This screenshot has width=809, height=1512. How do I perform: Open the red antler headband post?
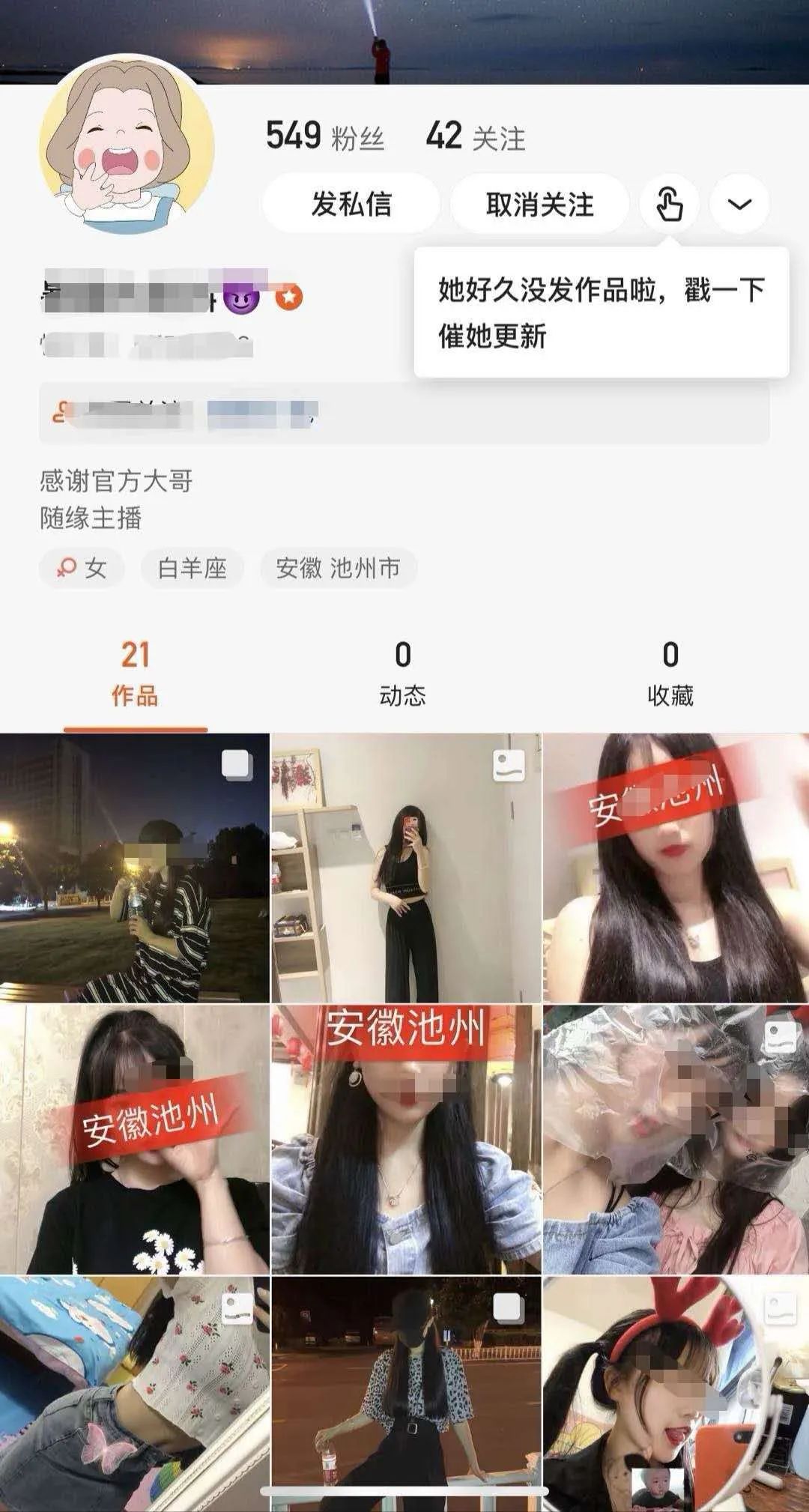pyautogui.click(x=676, y=1394)
